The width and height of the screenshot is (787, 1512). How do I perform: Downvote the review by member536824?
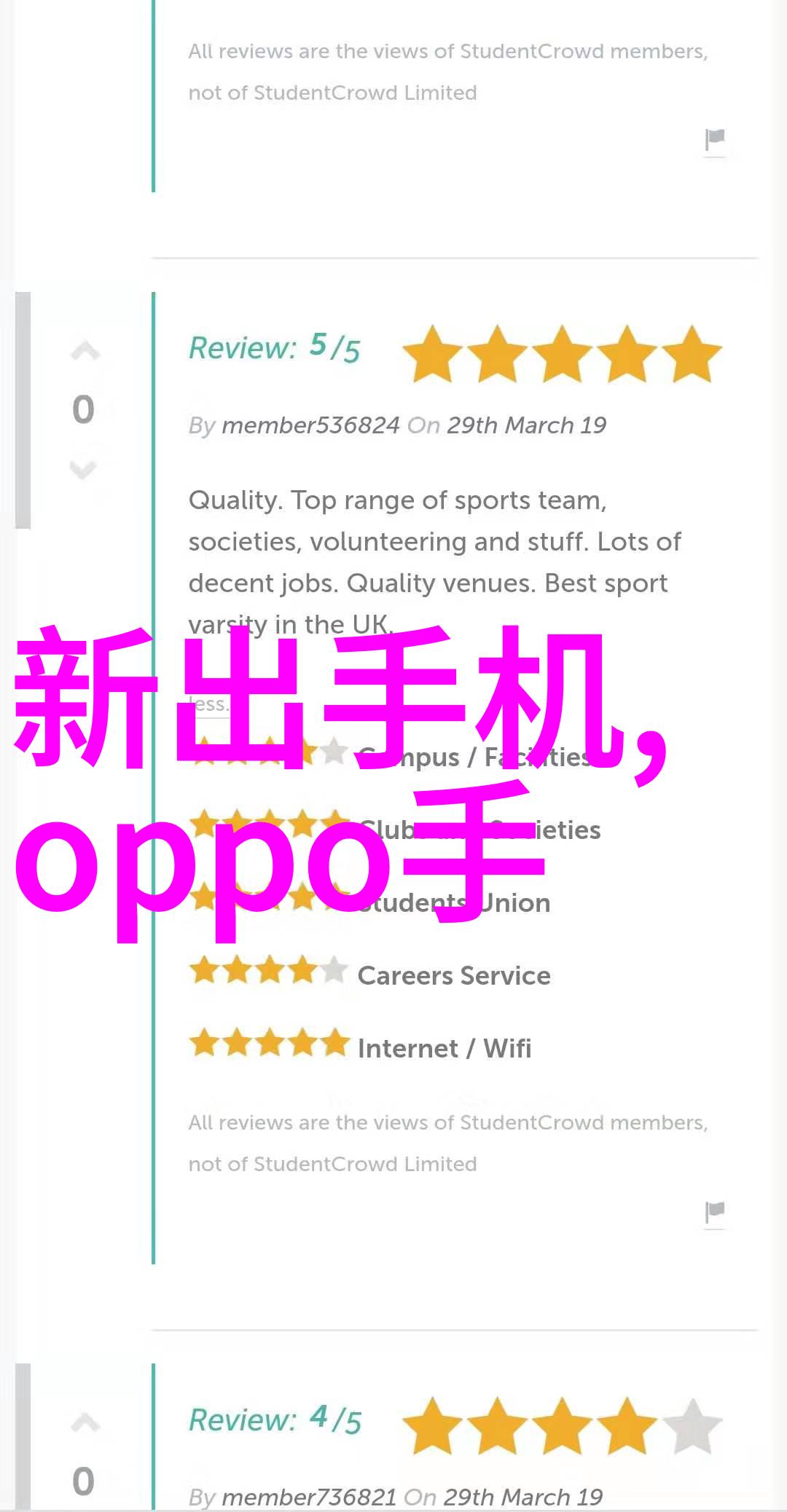pyautogui.click(x=83, y=470)
